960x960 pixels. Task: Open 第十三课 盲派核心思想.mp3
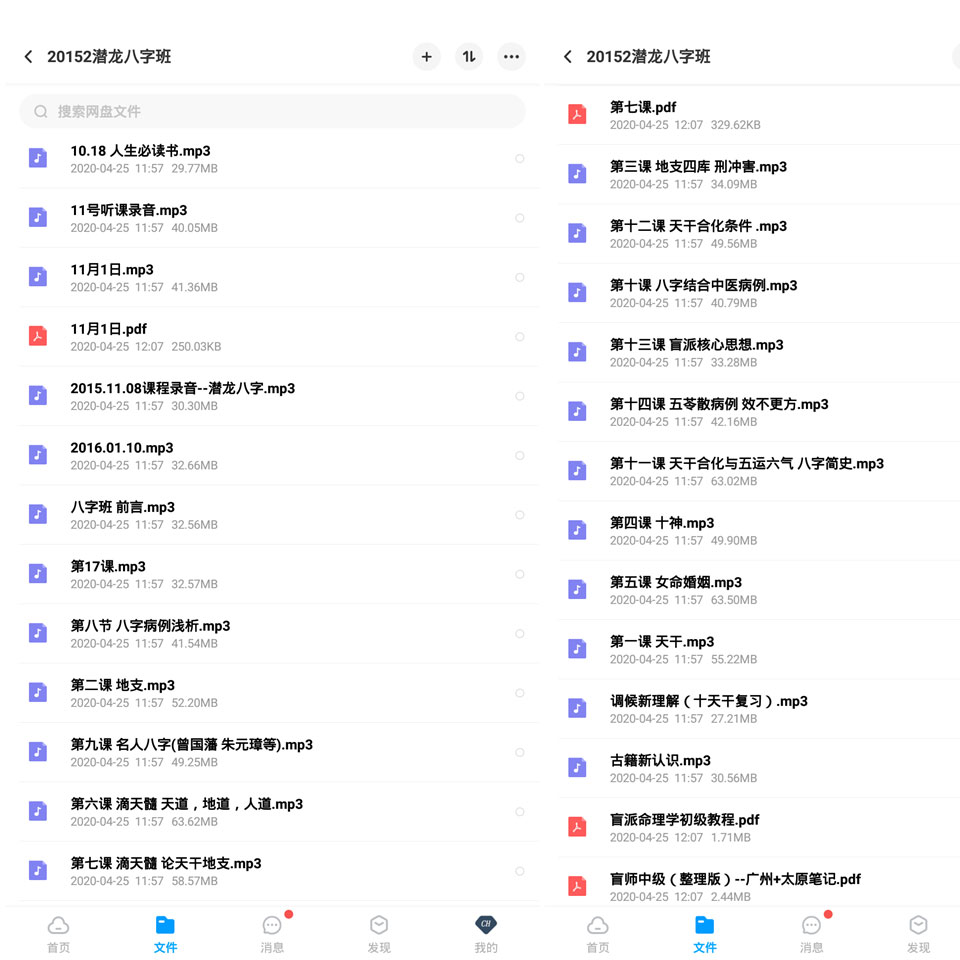(x=759, y=353)
